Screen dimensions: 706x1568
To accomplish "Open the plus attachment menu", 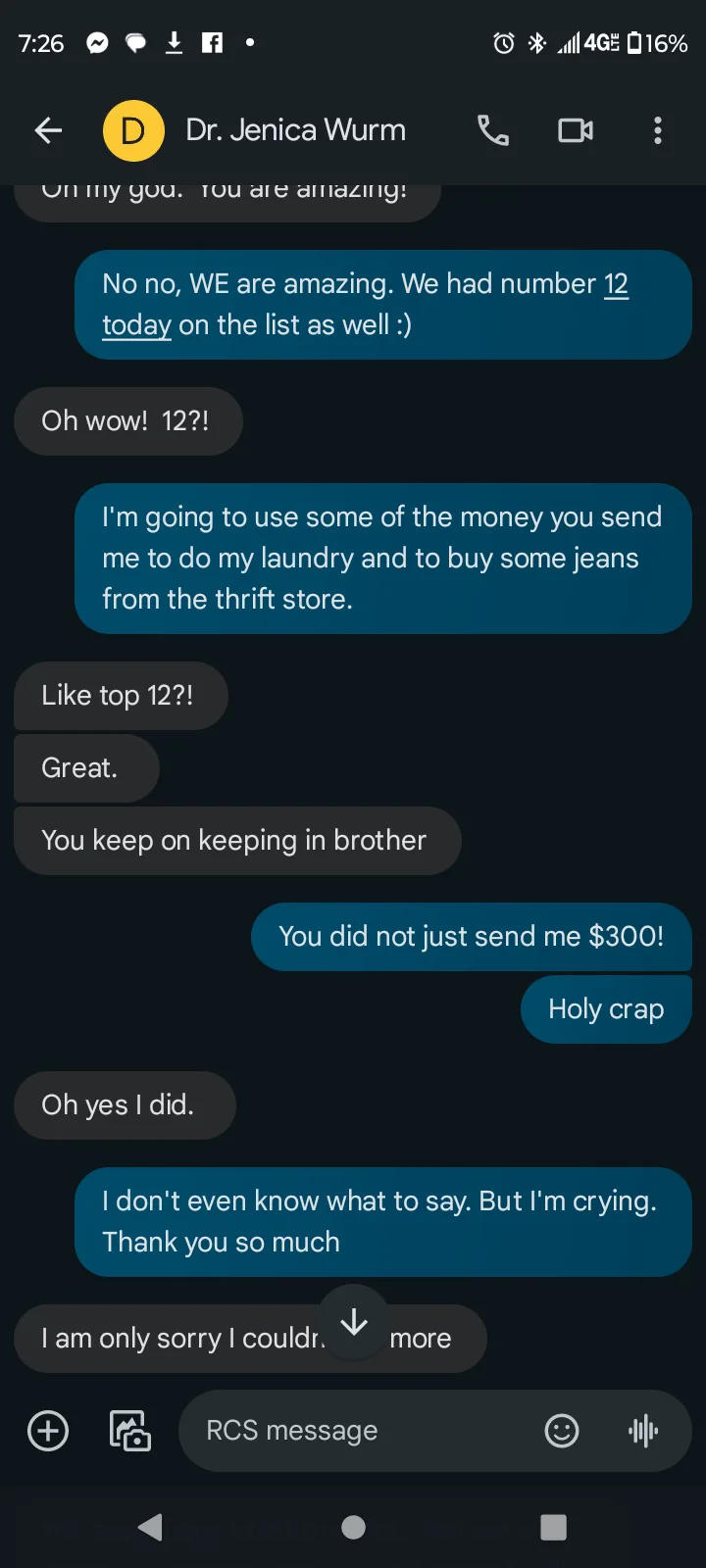I will [48, 1431].
